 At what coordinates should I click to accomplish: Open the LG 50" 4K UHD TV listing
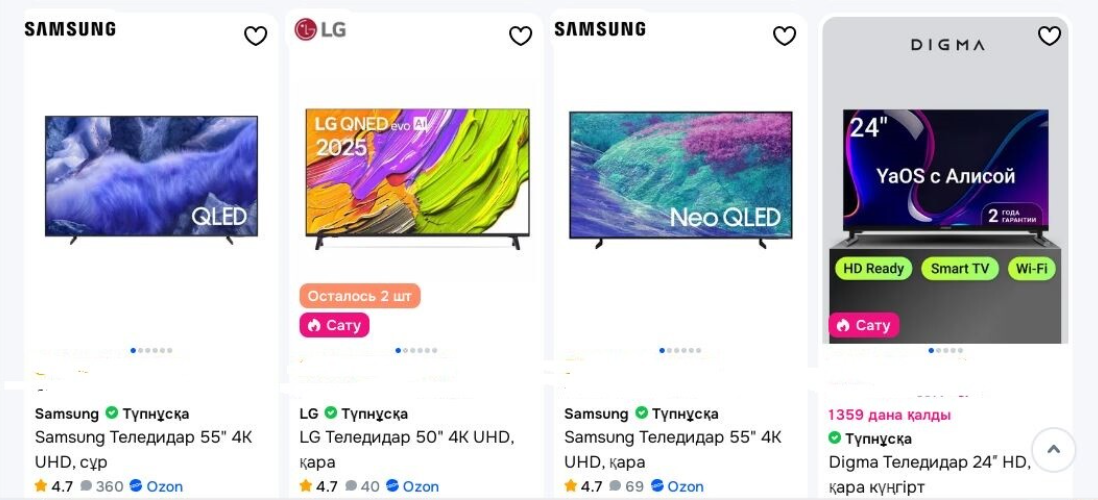pos(416,176)
